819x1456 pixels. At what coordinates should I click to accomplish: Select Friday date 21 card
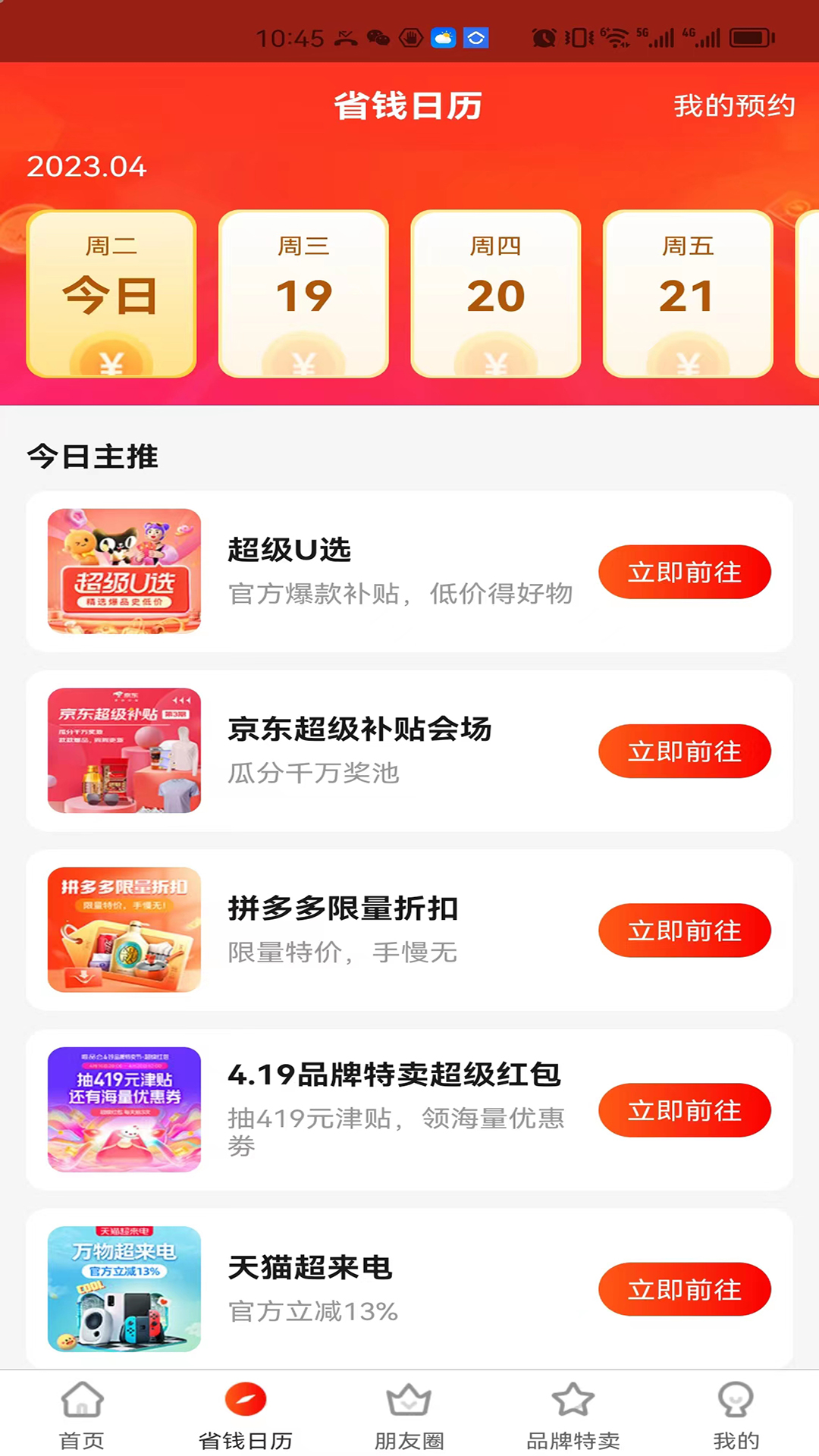click(687, 294)
